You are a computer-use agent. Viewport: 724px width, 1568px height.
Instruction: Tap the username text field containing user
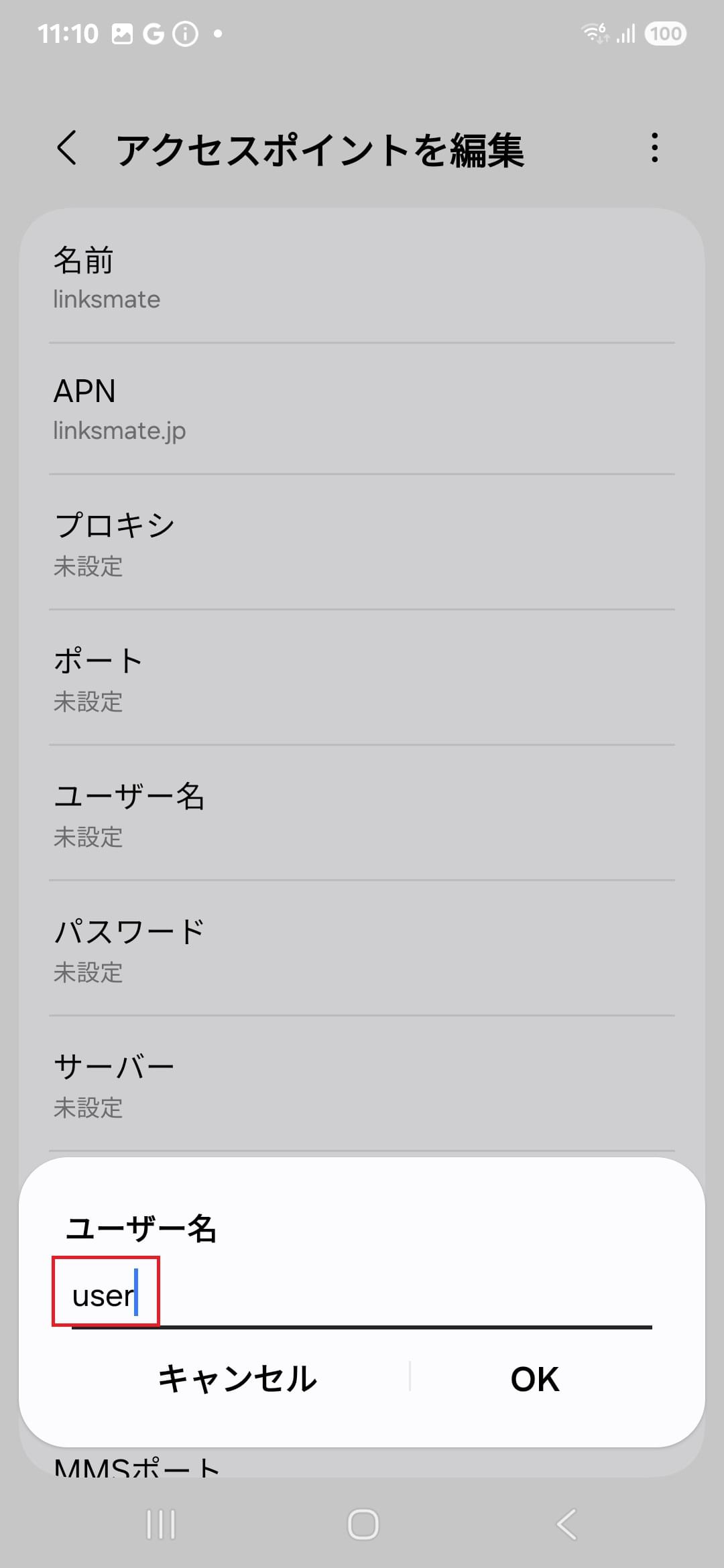click(106, 1292)
